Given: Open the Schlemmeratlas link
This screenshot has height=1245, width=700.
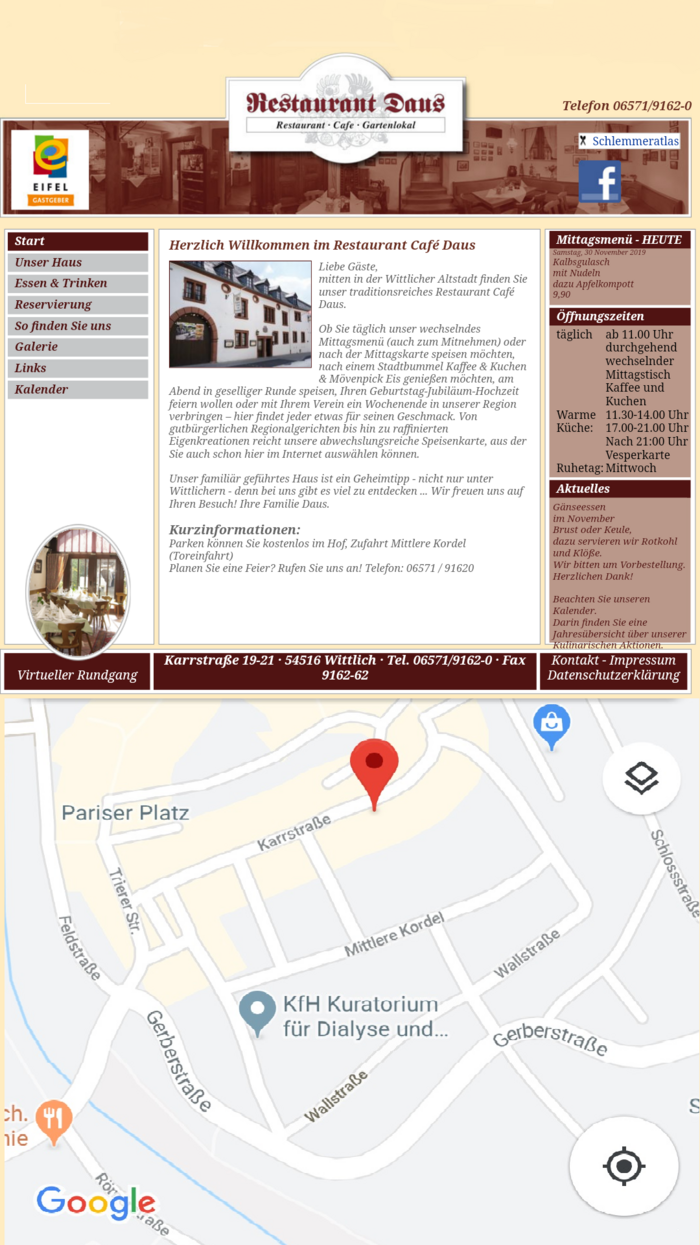Looking at the screenshot, I should coord(629,141).
